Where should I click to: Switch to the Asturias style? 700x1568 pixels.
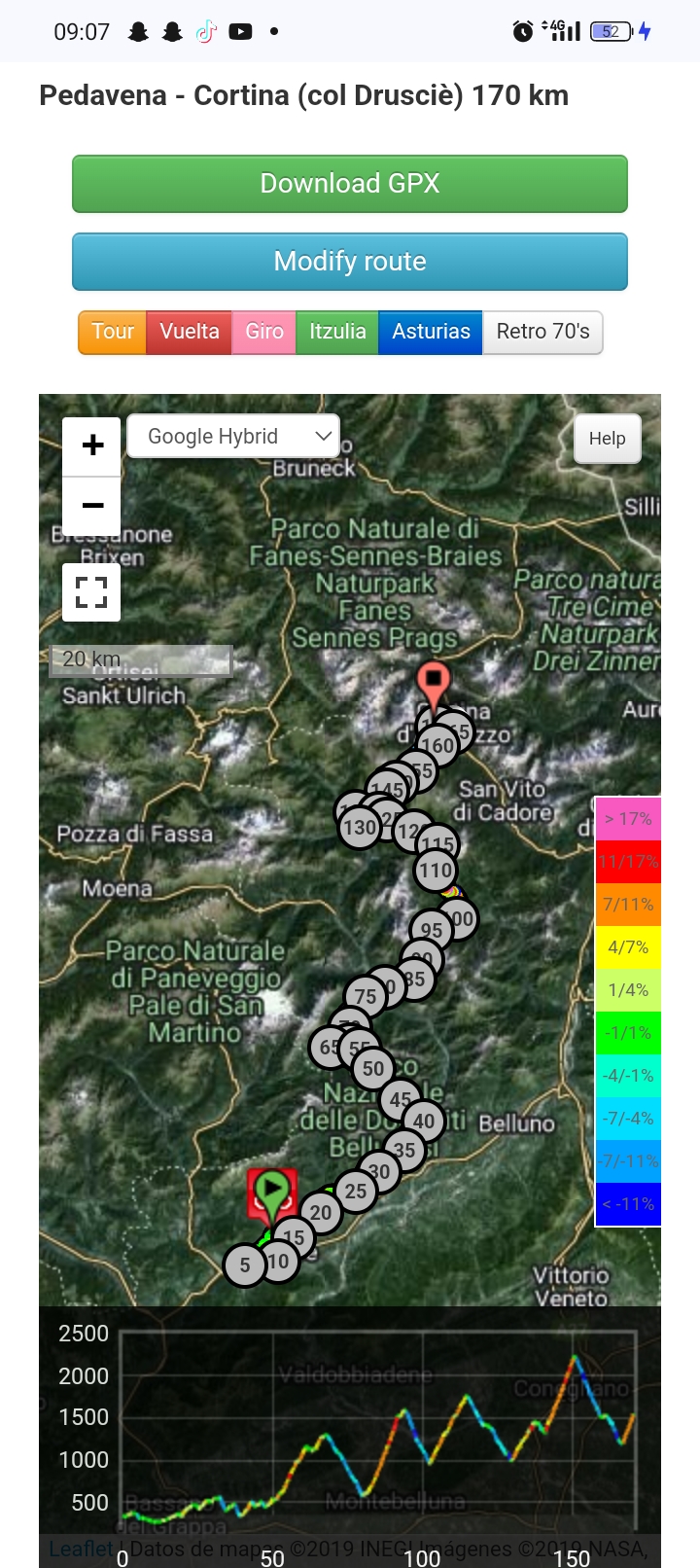pos(431,332)
